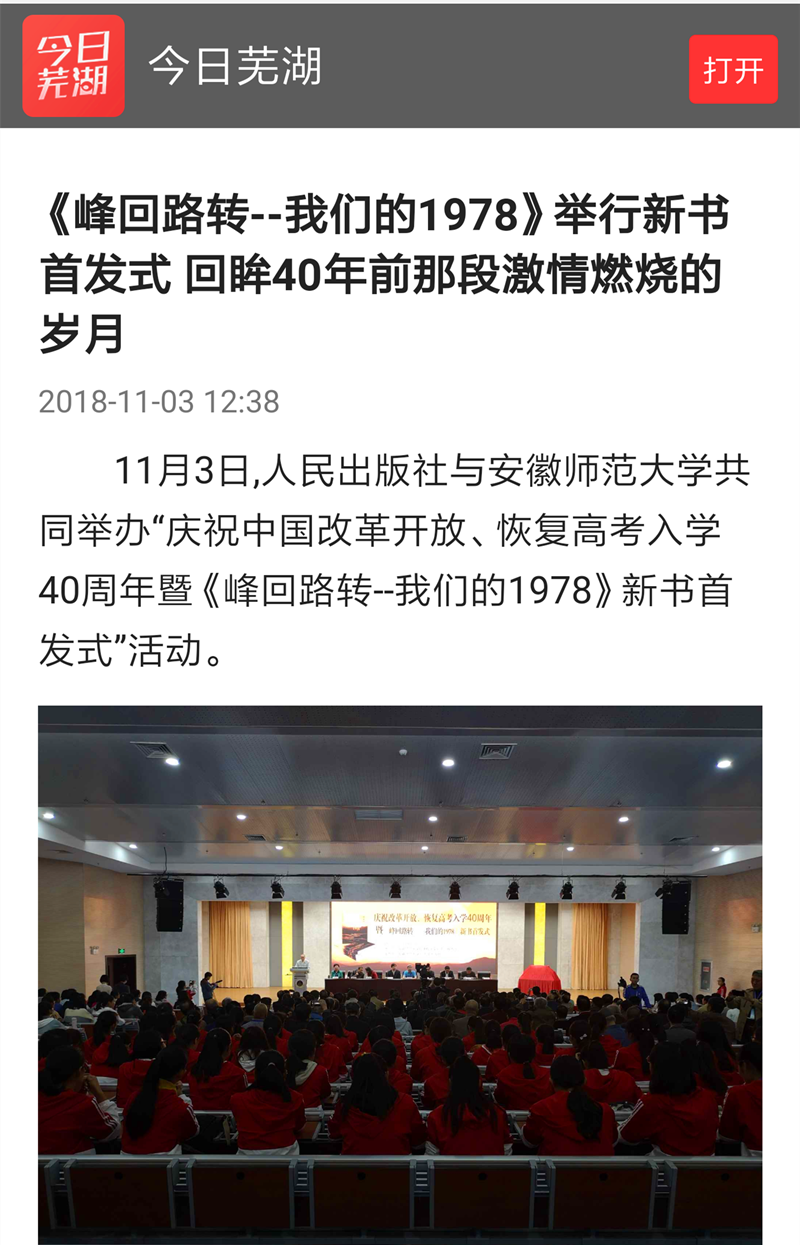Tap the red 打开 button

tap(732, 69)
